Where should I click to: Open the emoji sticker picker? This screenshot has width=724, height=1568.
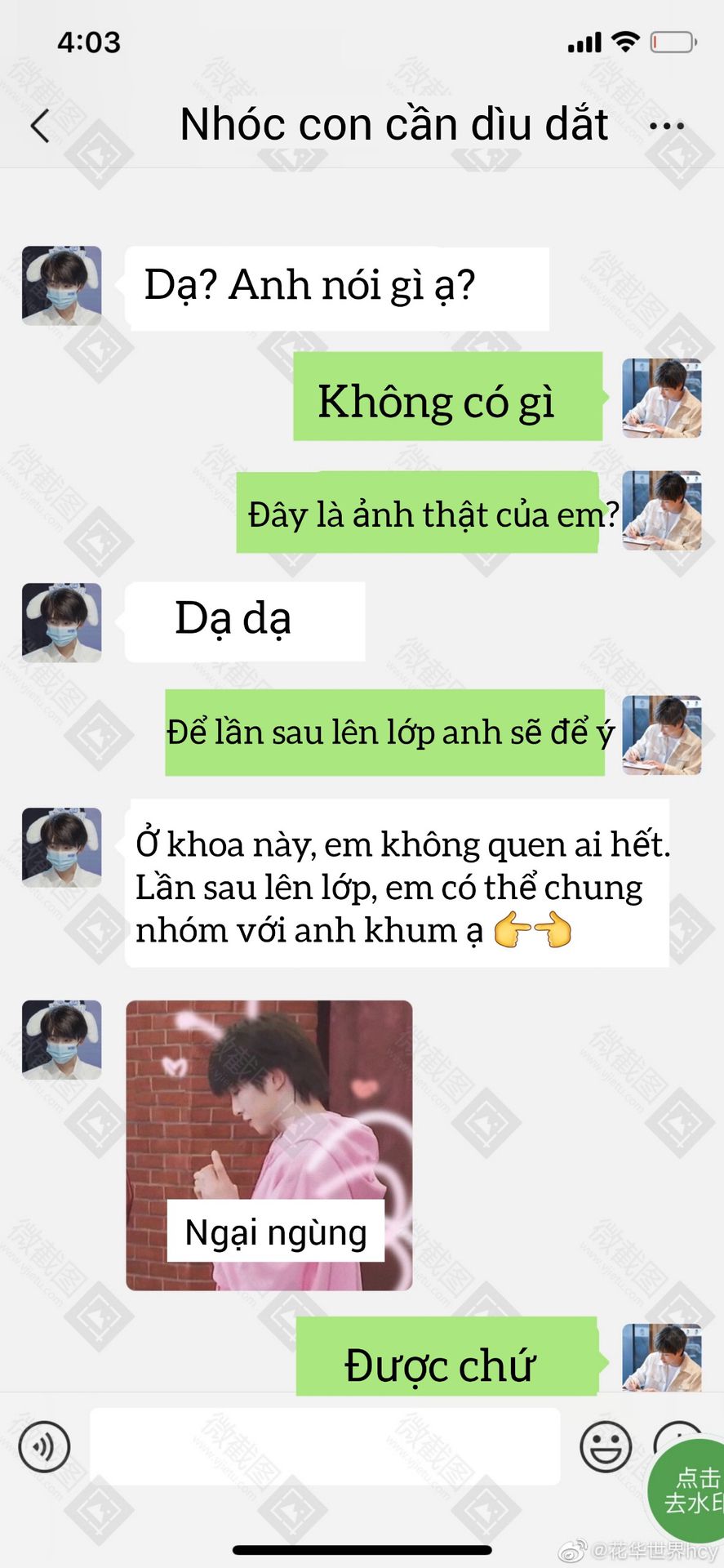point(606,1446)
